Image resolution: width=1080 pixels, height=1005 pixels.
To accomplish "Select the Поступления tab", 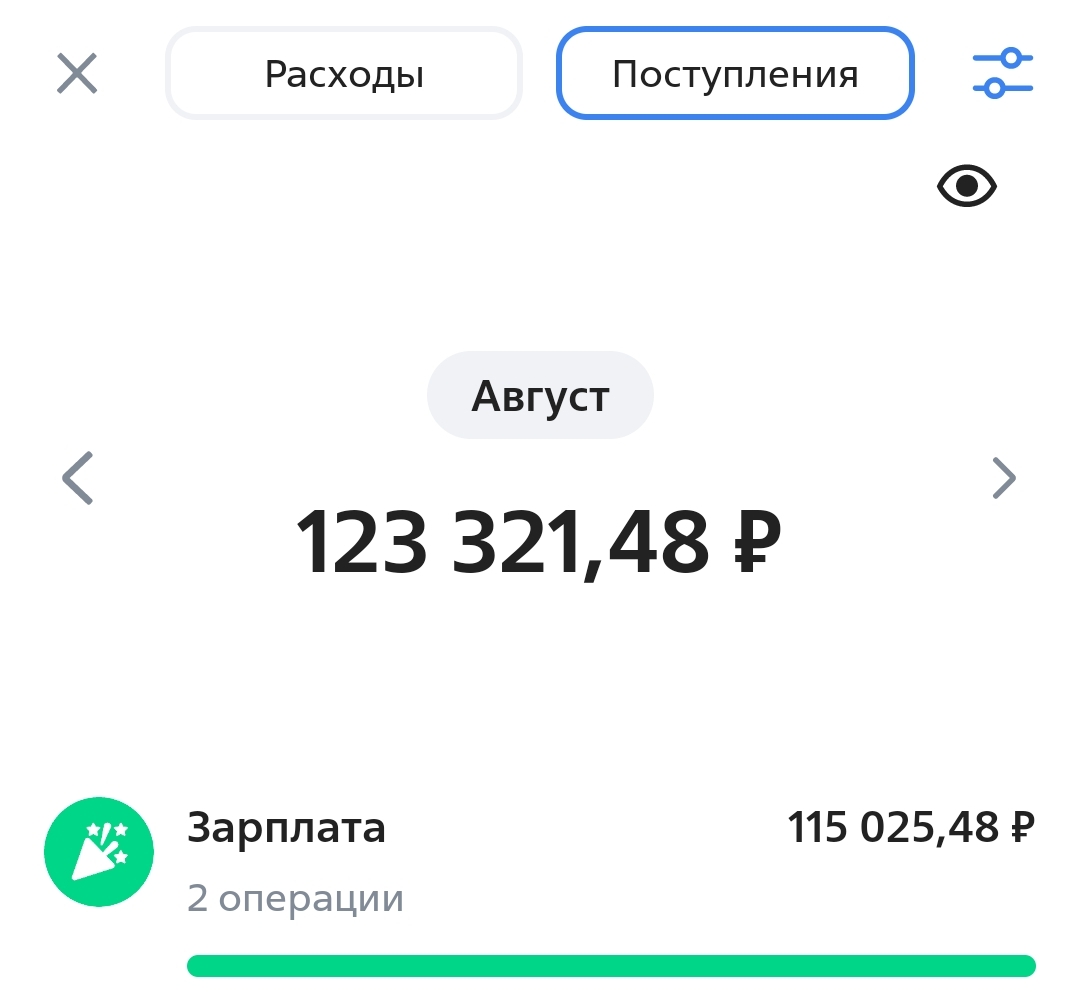I will 735,74.
